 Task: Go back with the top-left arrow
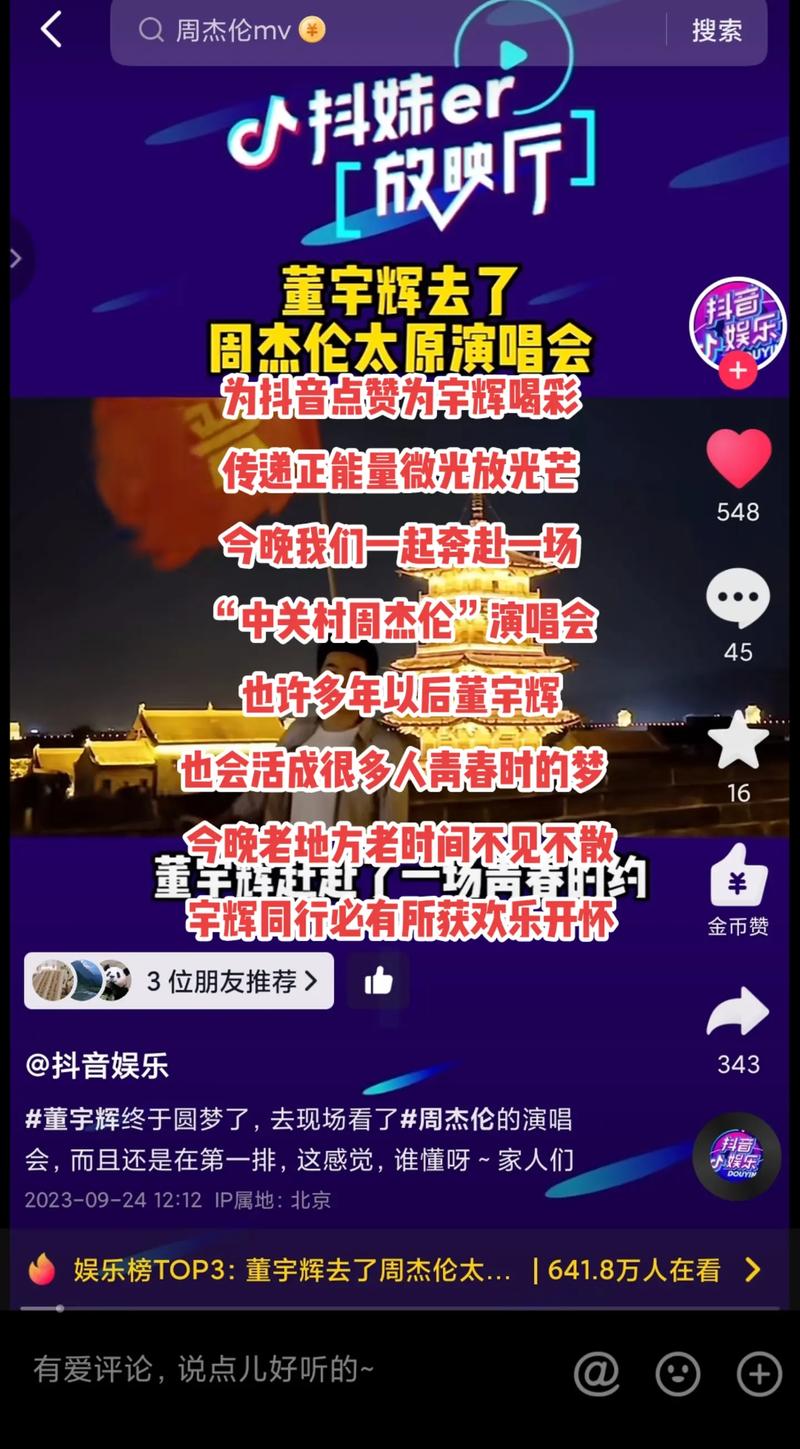click(x=51, y=30)
